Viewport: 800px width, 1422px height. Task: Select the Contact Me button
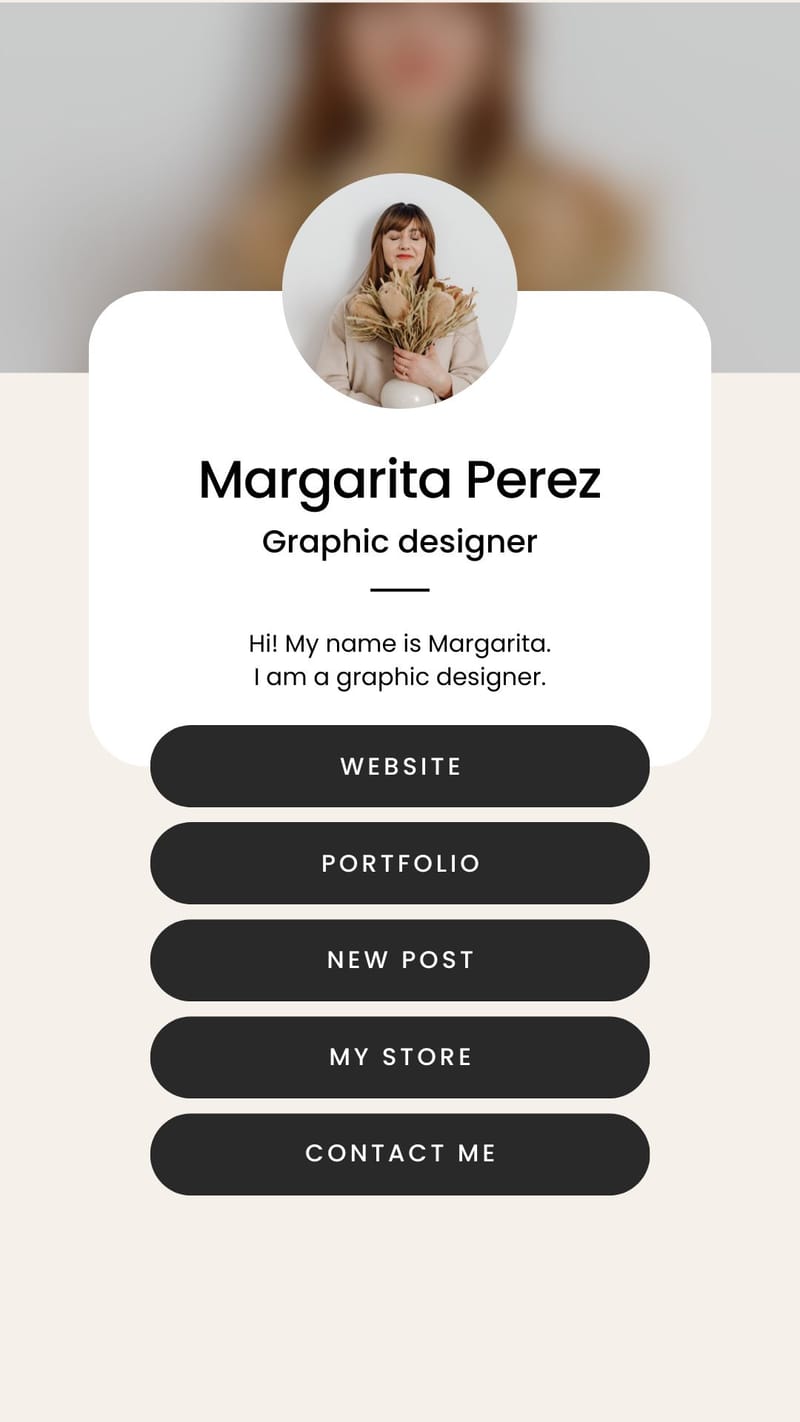tap(400, 1153)
